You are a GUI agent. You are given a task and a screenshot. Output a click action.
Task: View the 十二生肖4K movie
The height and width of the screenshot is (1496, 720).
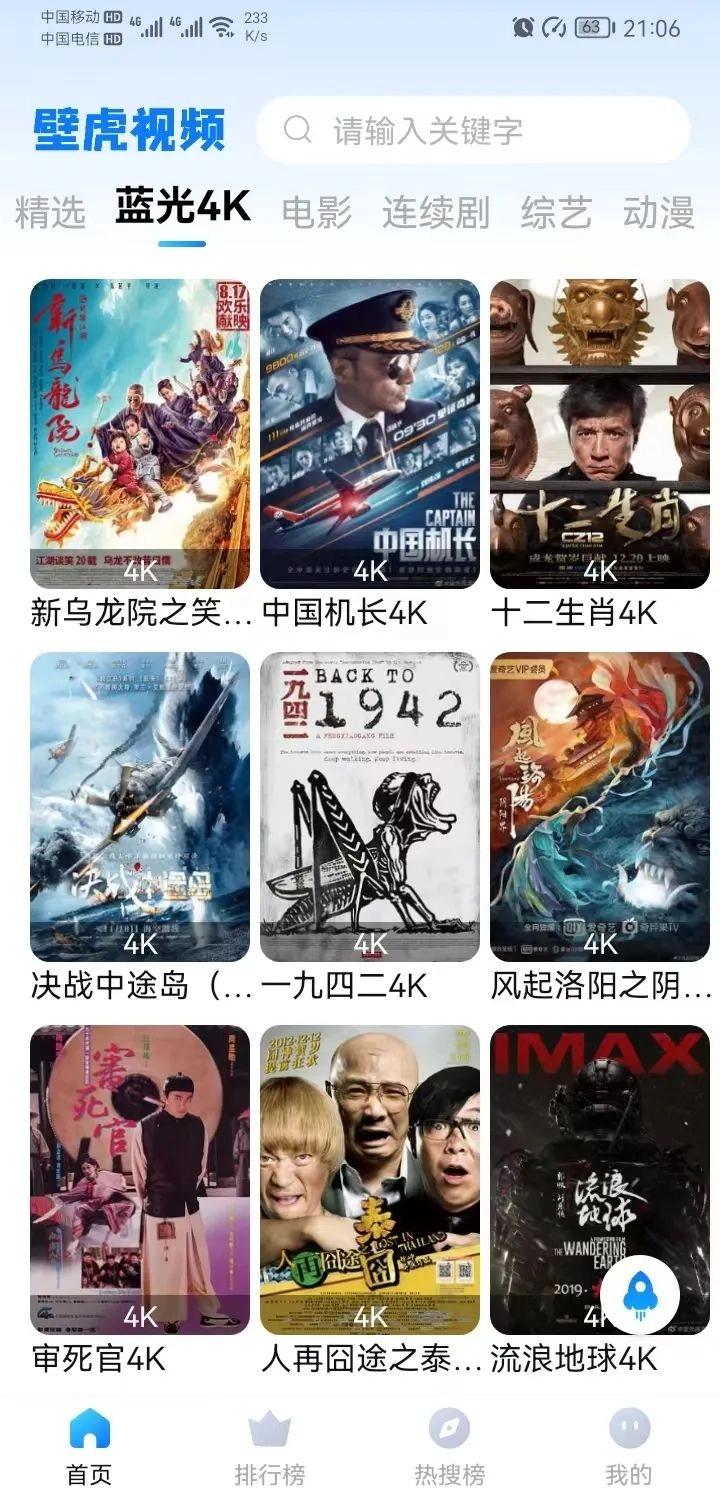tap(600, 433)
